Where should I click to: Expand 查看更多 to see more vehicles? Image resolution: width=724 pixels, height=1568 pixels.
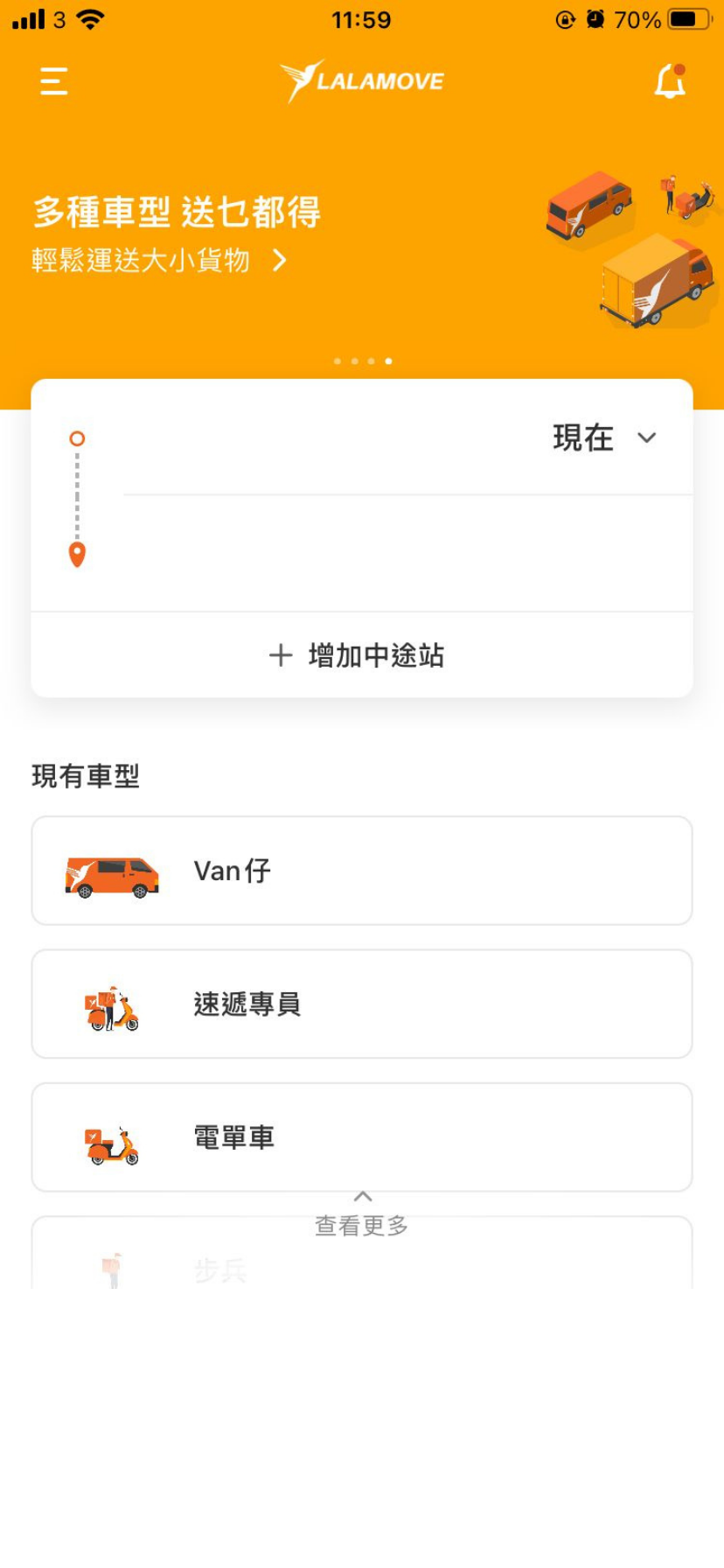click(x=362, y=1214)
